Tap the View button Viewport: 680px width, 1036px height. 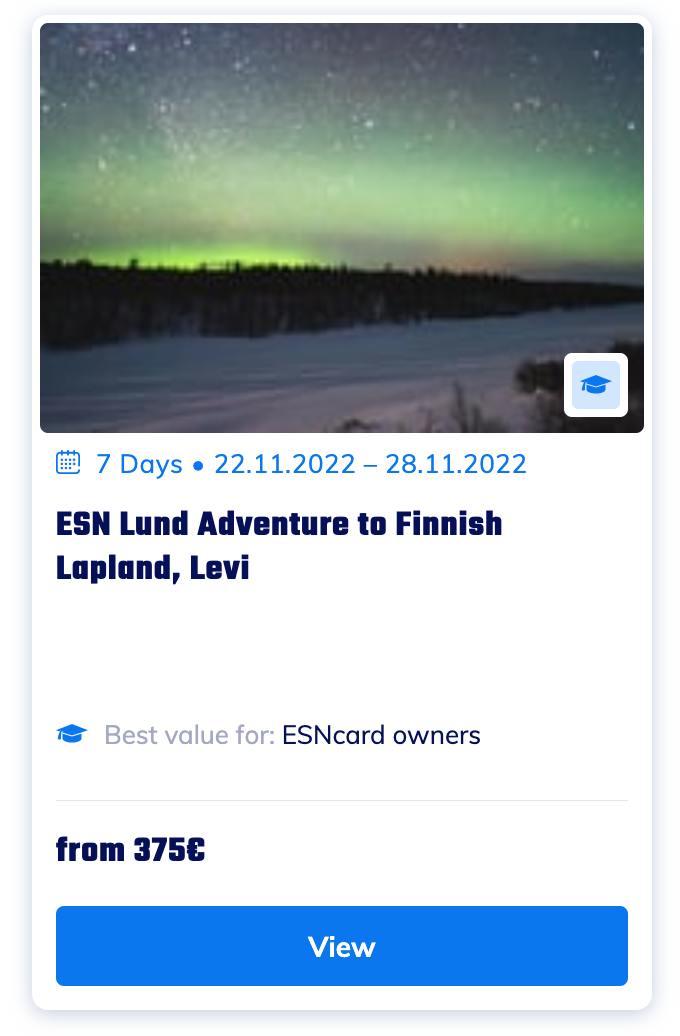pos(341,946)
